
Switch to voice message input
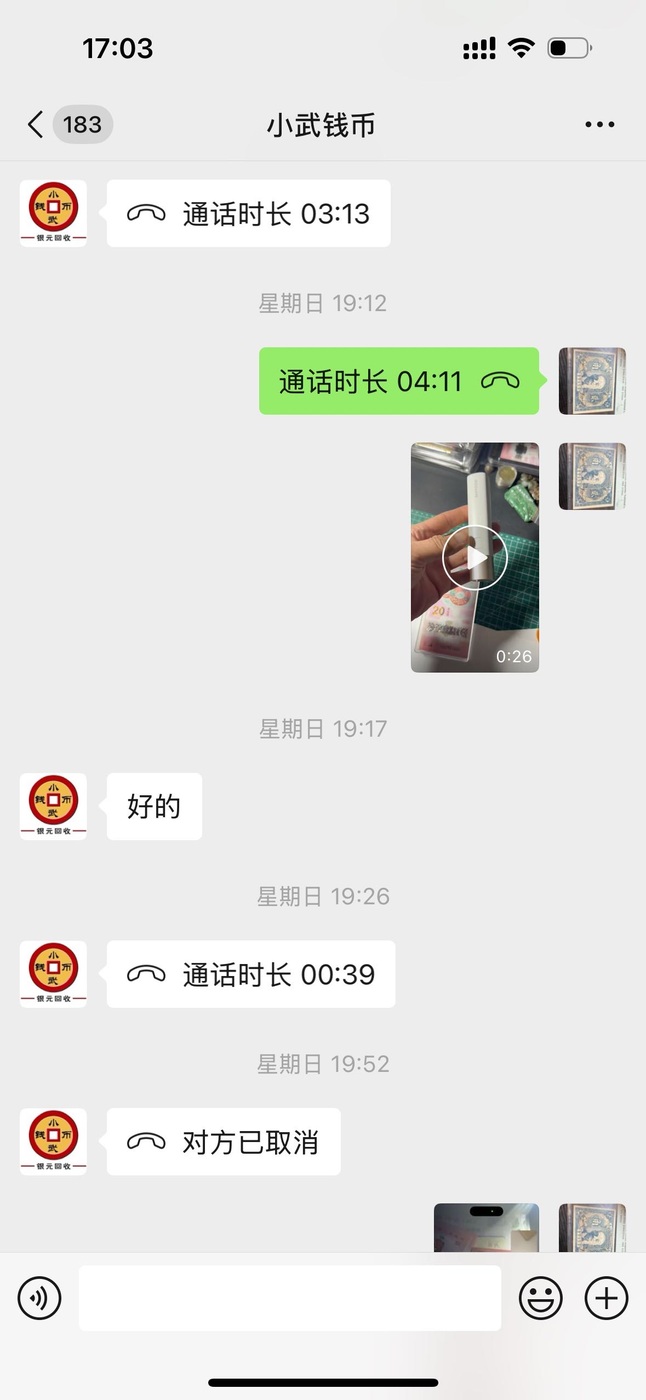pos(40,1298)
